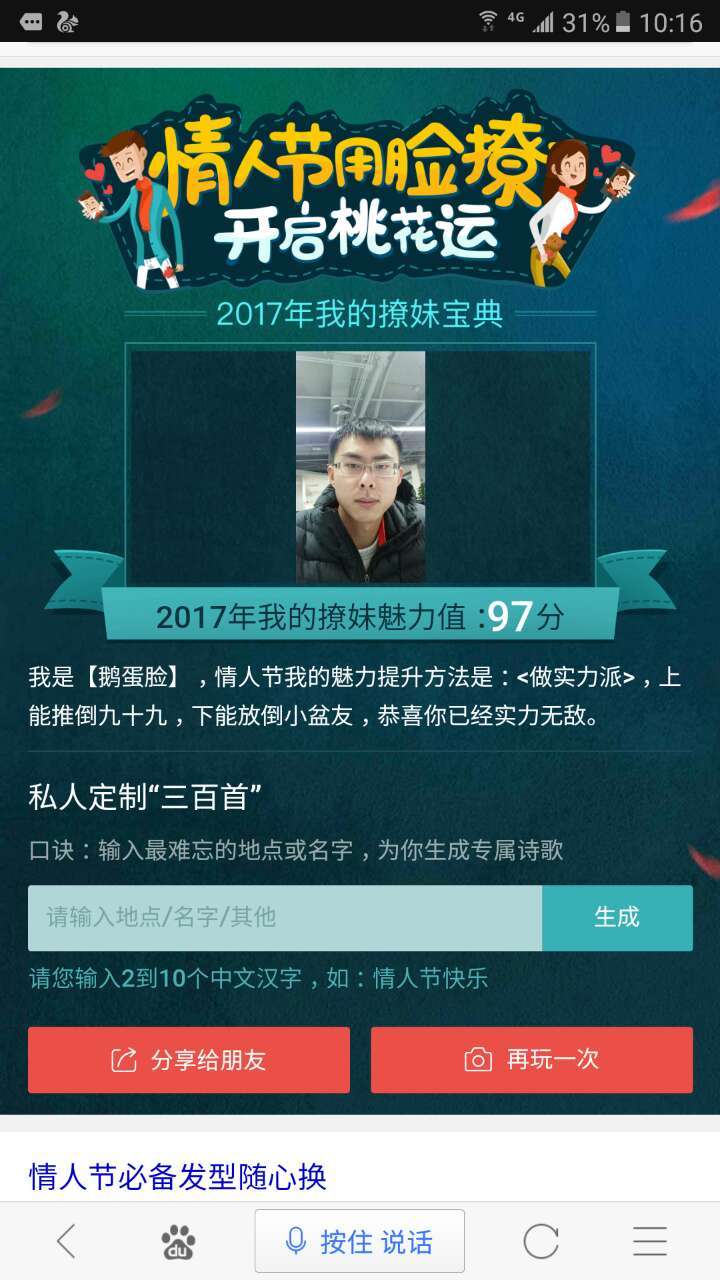Tap the location/name input field
The height and width of the screenshot is (1280, 720).
285,917
